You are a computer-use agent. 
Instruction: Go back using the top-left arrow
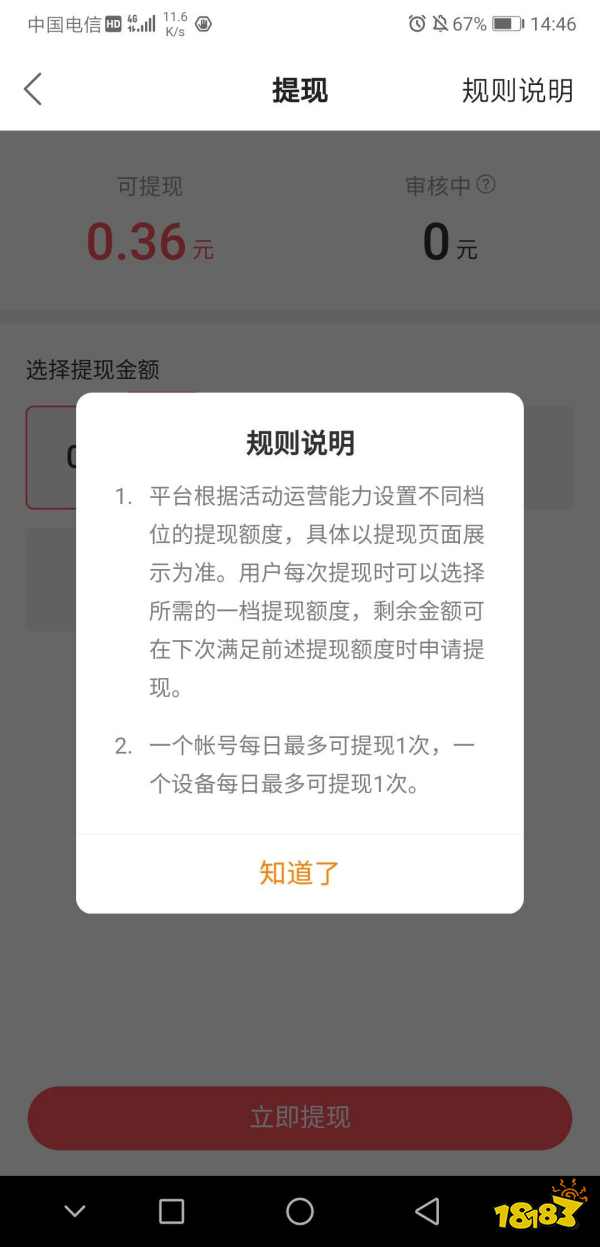coord(33,90)
